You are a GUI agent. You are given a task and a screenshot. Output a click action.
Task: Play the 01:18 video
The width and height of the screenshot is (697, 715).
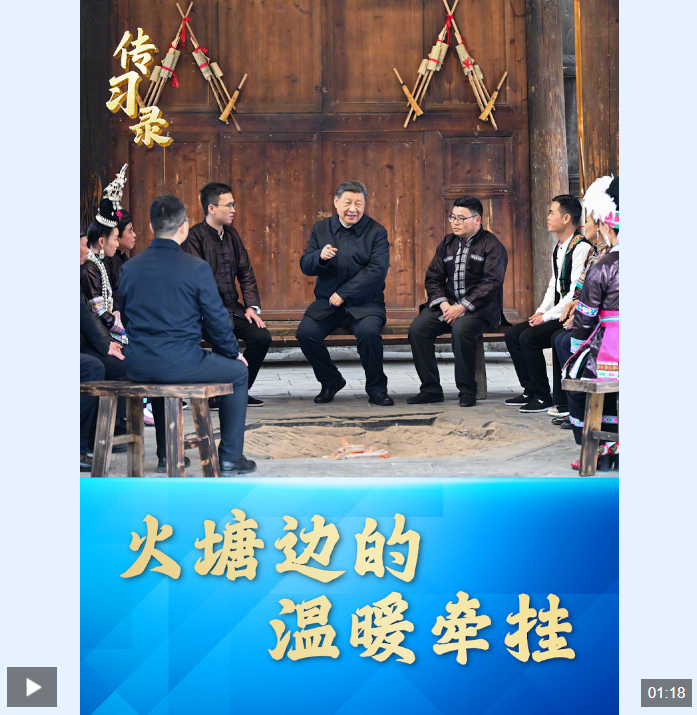(32, 687)
